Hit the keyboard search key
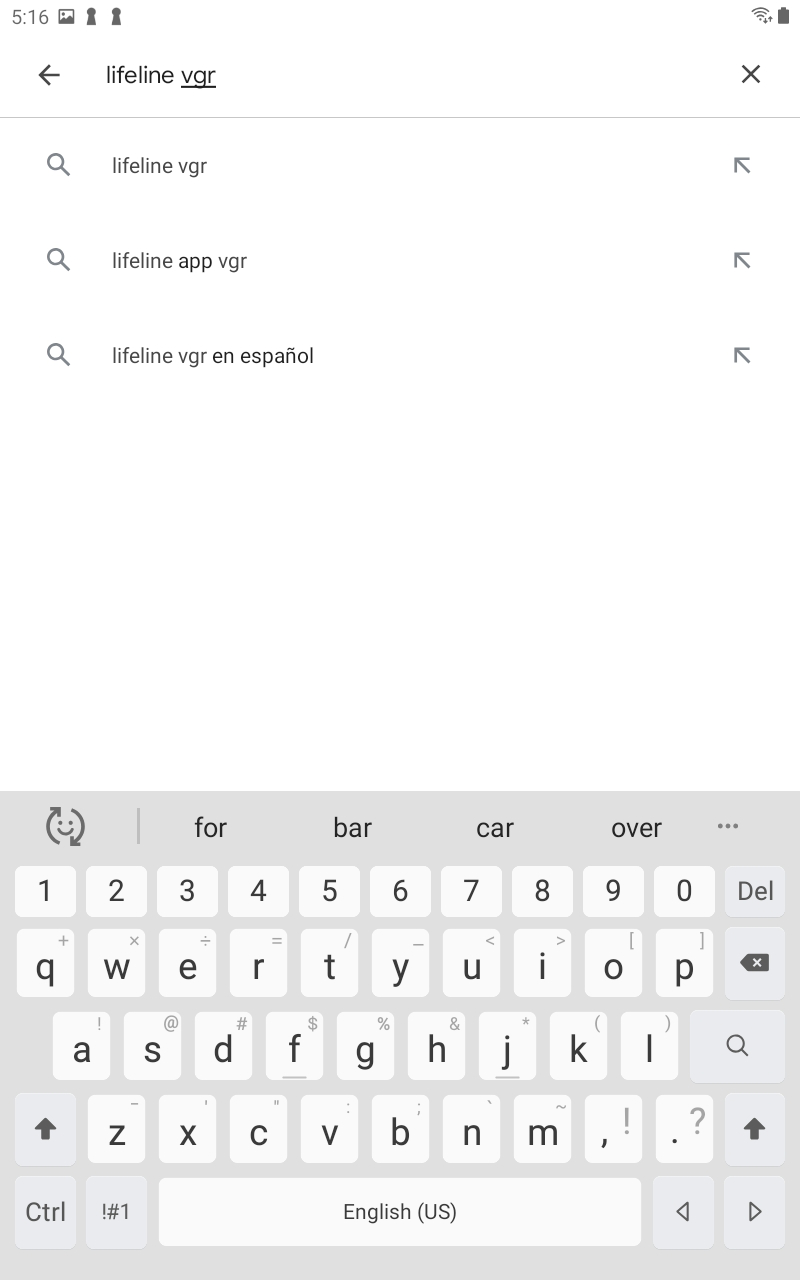800x1280 pixels. click(x=737, y=1046)
